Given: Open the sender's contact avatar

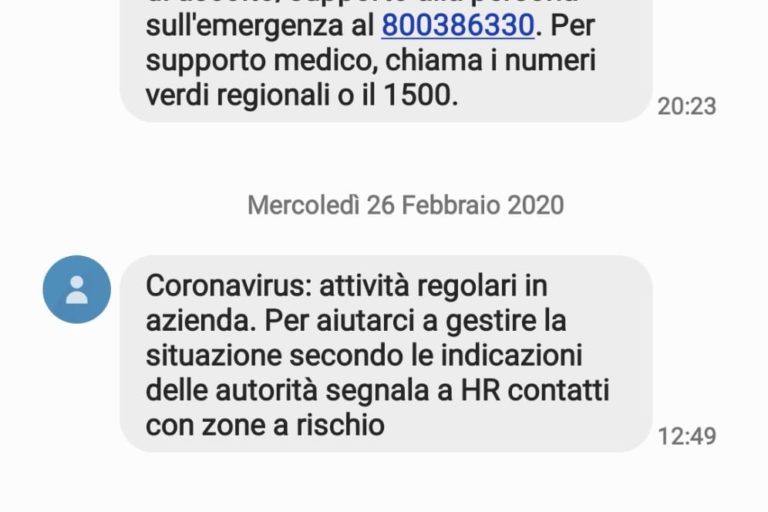Looking at the screenshot, I should pos(77,290).
